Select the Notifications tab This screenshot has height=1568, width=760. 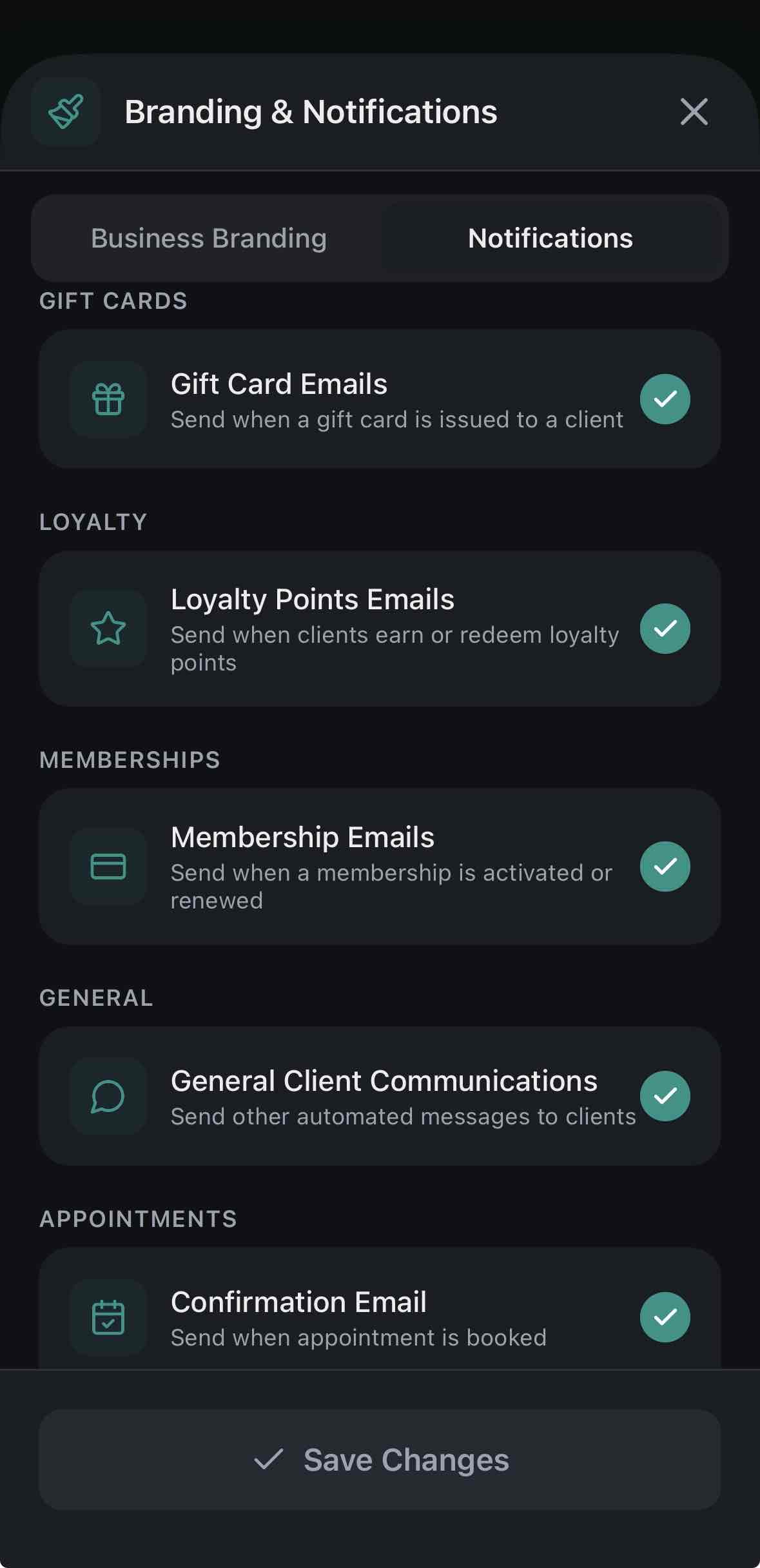coord(550,238)
